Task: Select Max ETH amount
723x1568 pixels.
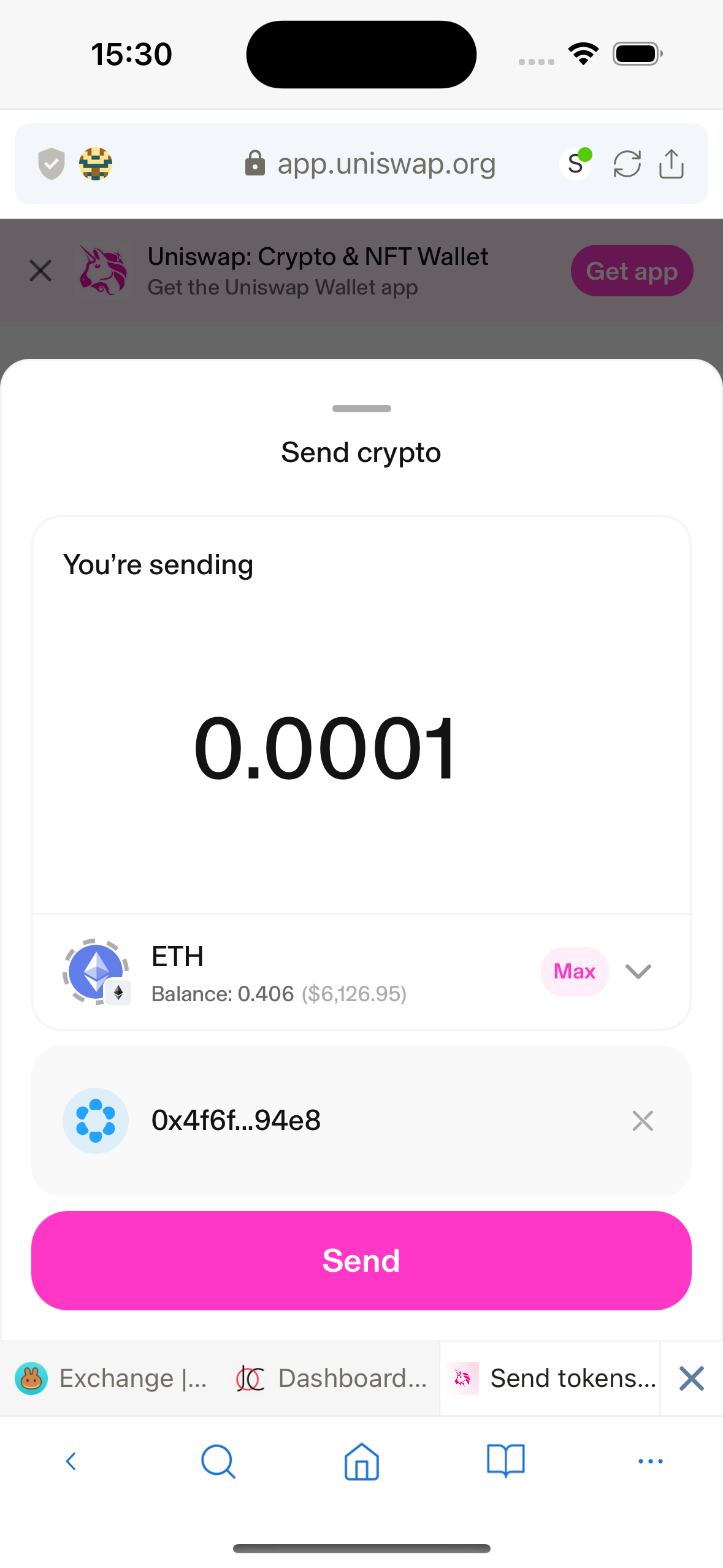Action: [x=574, y=971]
